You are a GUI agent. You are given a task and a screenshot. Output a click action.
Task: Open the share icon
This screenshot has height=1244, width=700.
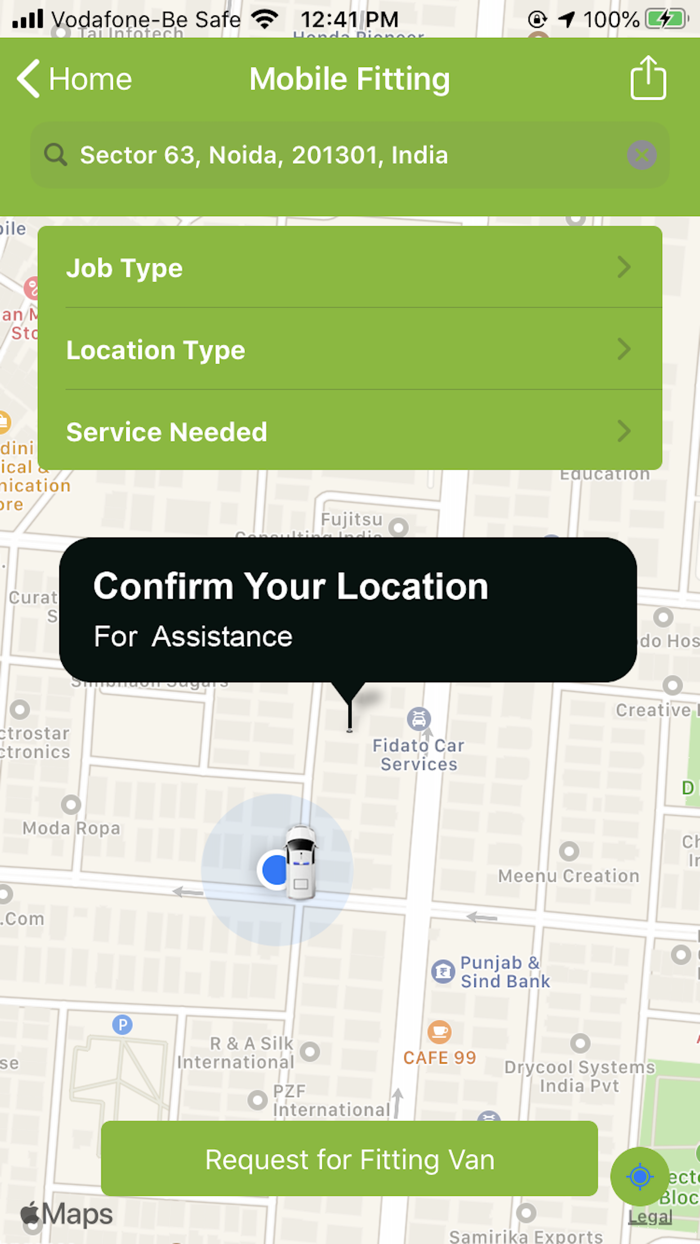[x=648, y=78]
